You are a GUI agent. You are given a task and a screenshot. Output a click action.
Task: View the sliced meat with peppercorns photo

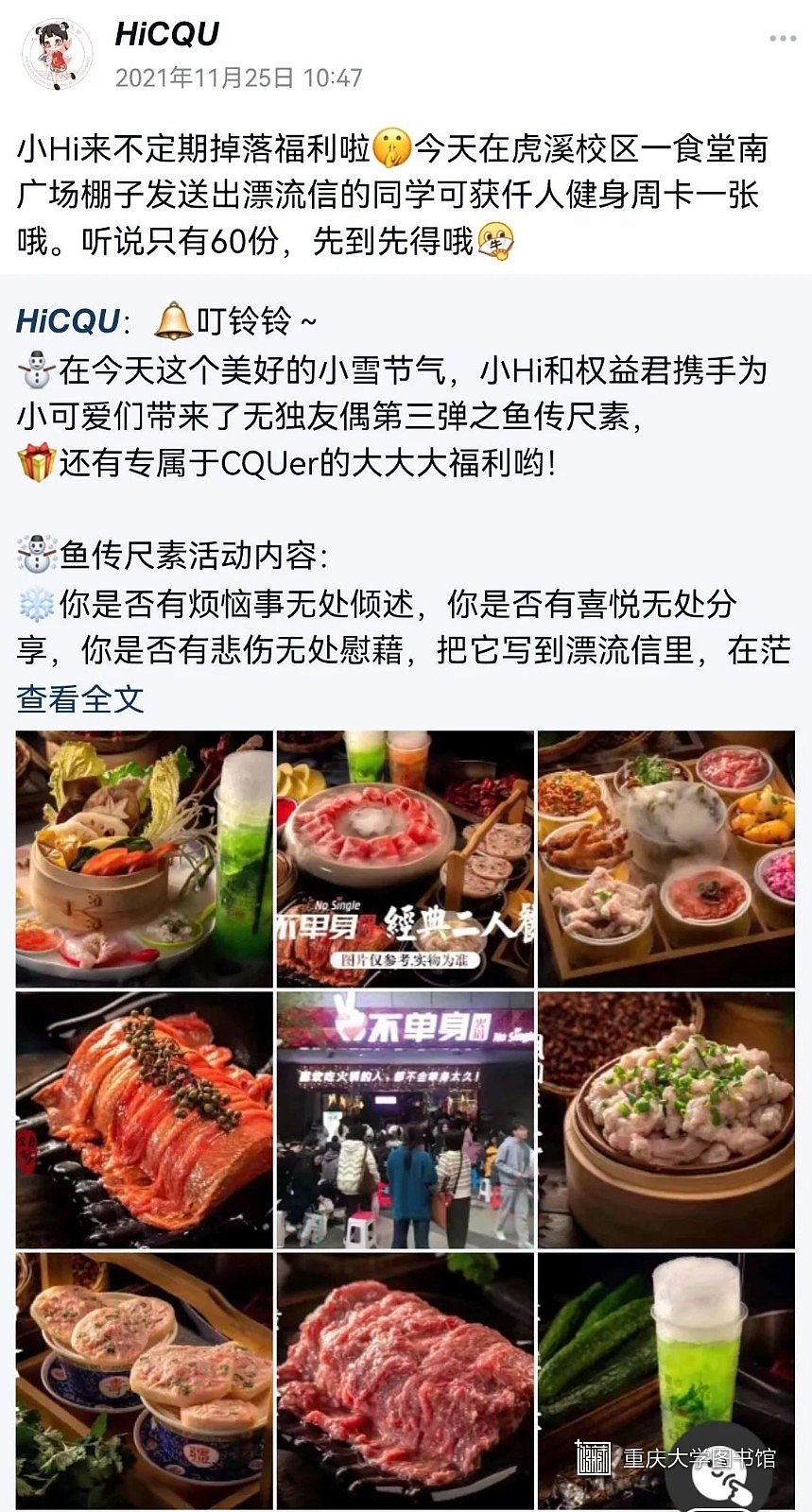tap(144, 1120)
